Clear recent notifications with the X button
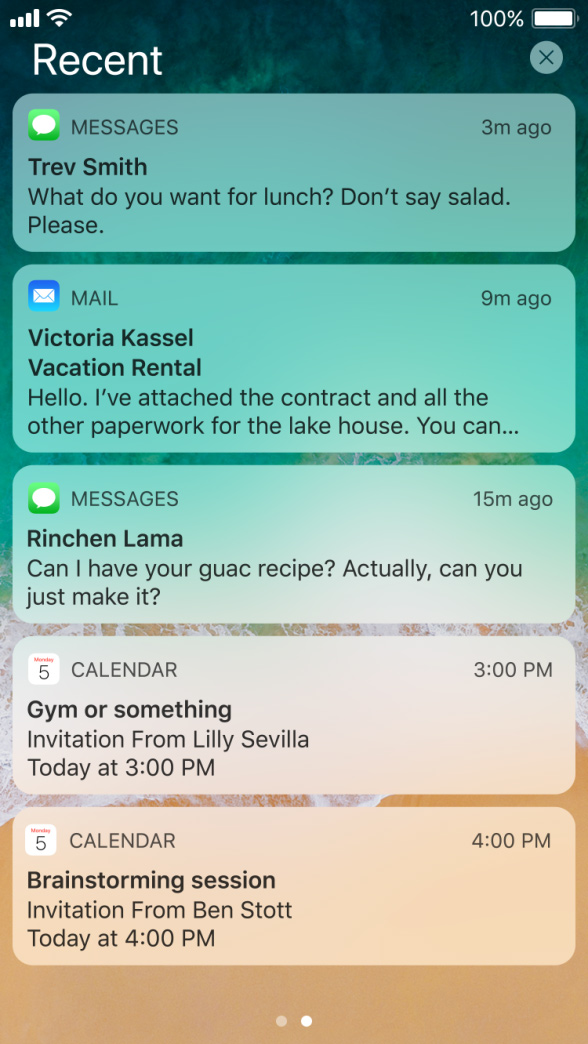The height and width of the screenshot is (1044, 588). coord(546,58)
